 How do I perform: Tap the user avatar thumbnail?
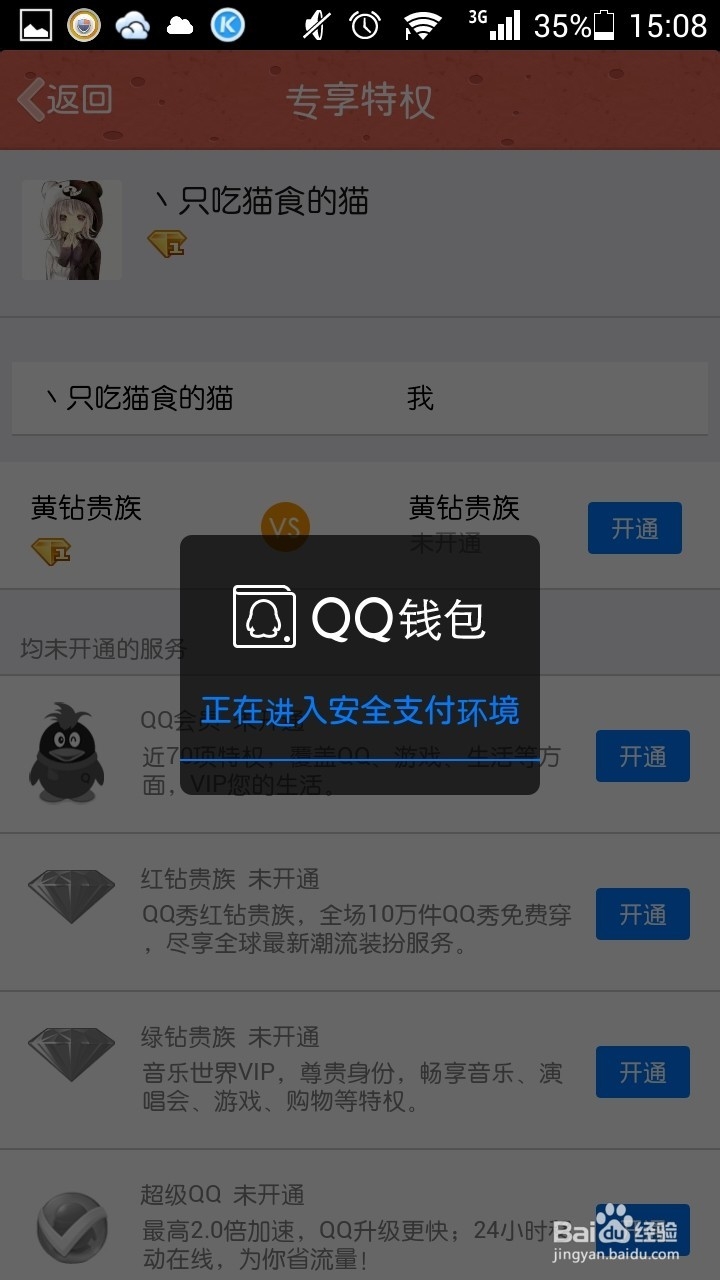(x=71, y=229)
